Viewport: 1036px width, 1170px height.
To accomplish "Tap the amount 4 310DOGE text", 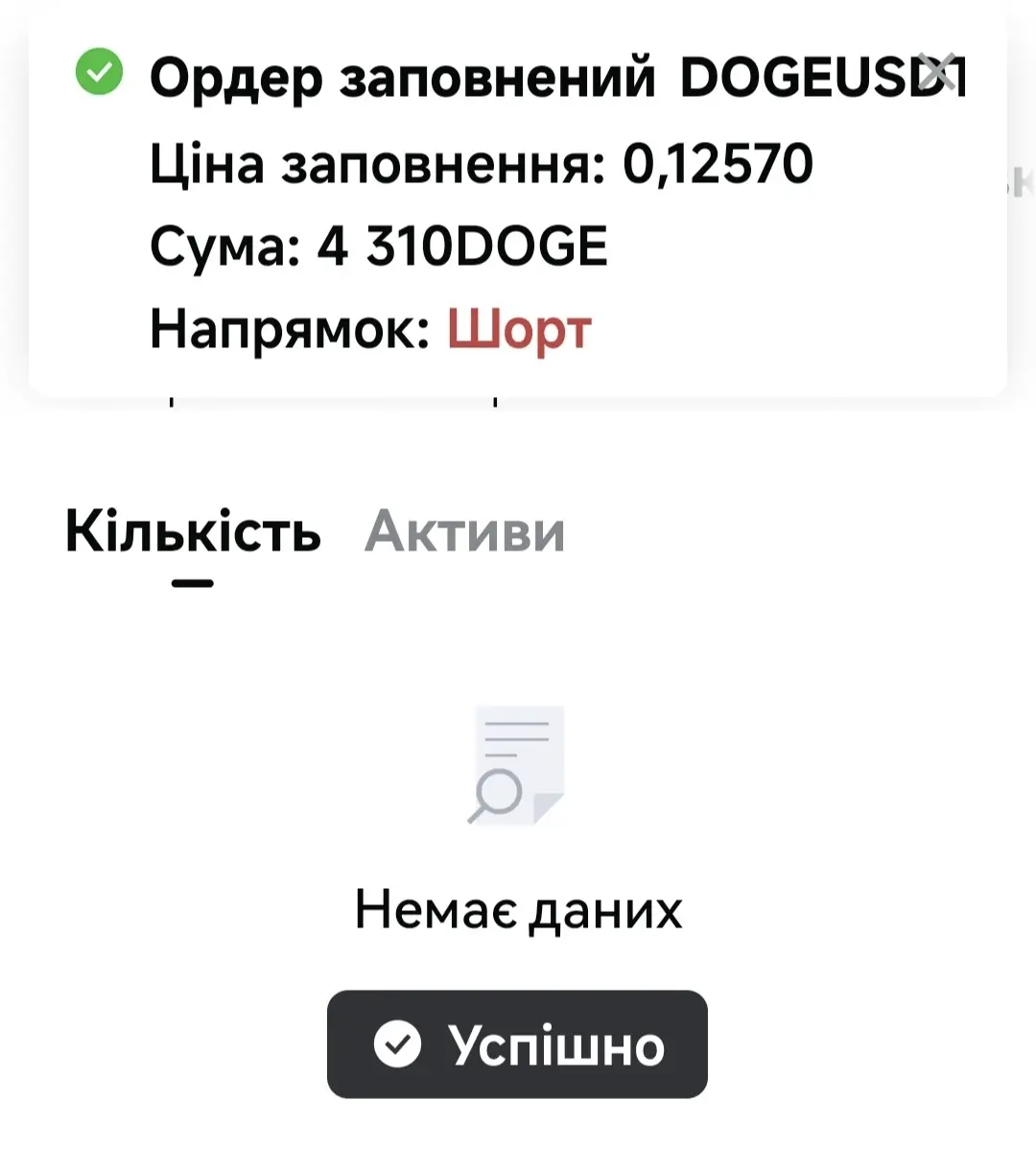I will tap(463, 246).
